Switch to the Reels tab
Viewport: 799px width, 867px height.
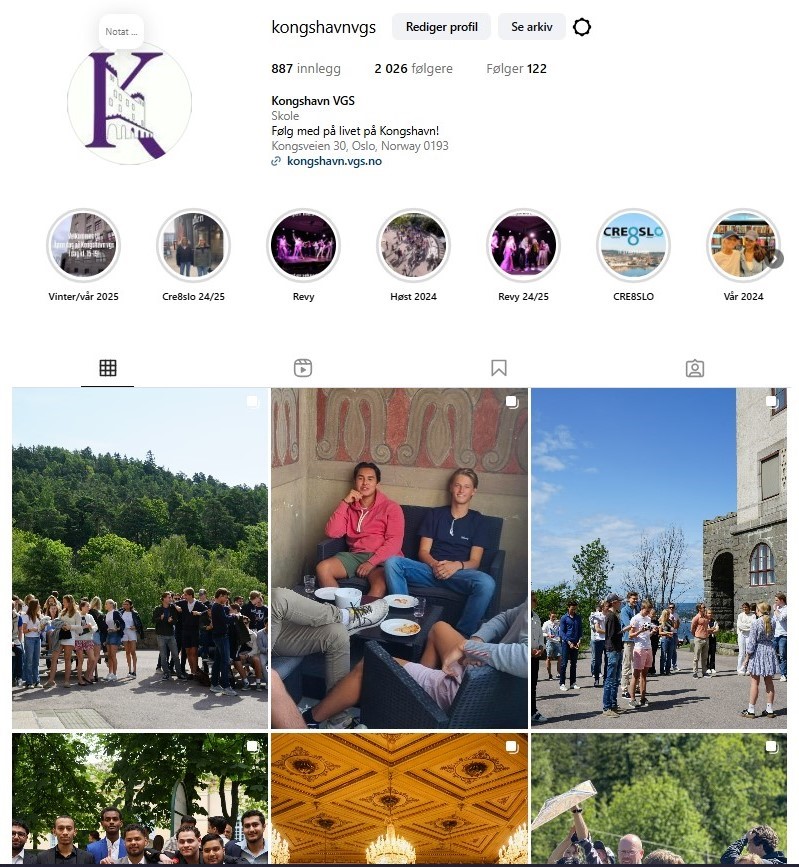click(303, 368)
